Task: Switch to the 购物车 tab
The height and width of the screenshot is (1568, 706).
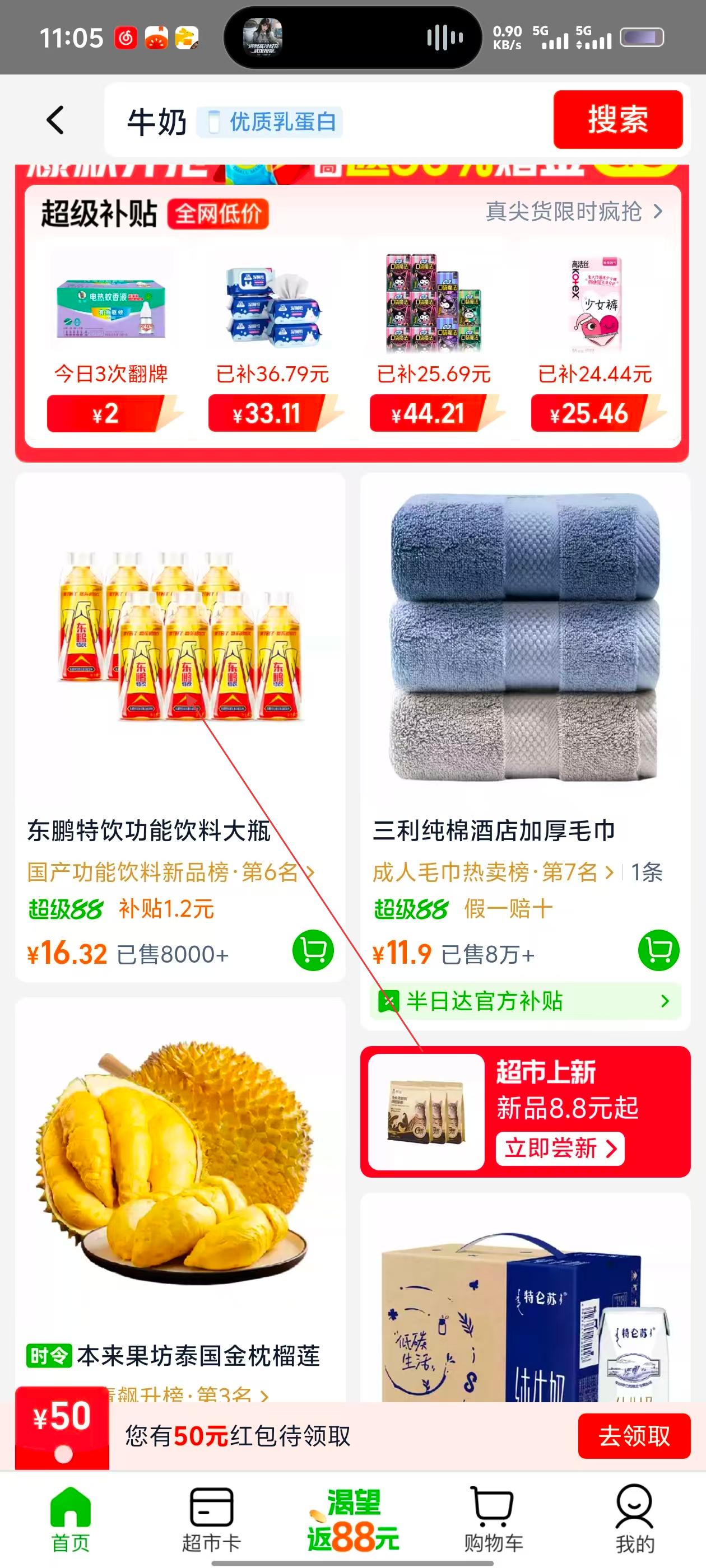Action: (494, 1519)
